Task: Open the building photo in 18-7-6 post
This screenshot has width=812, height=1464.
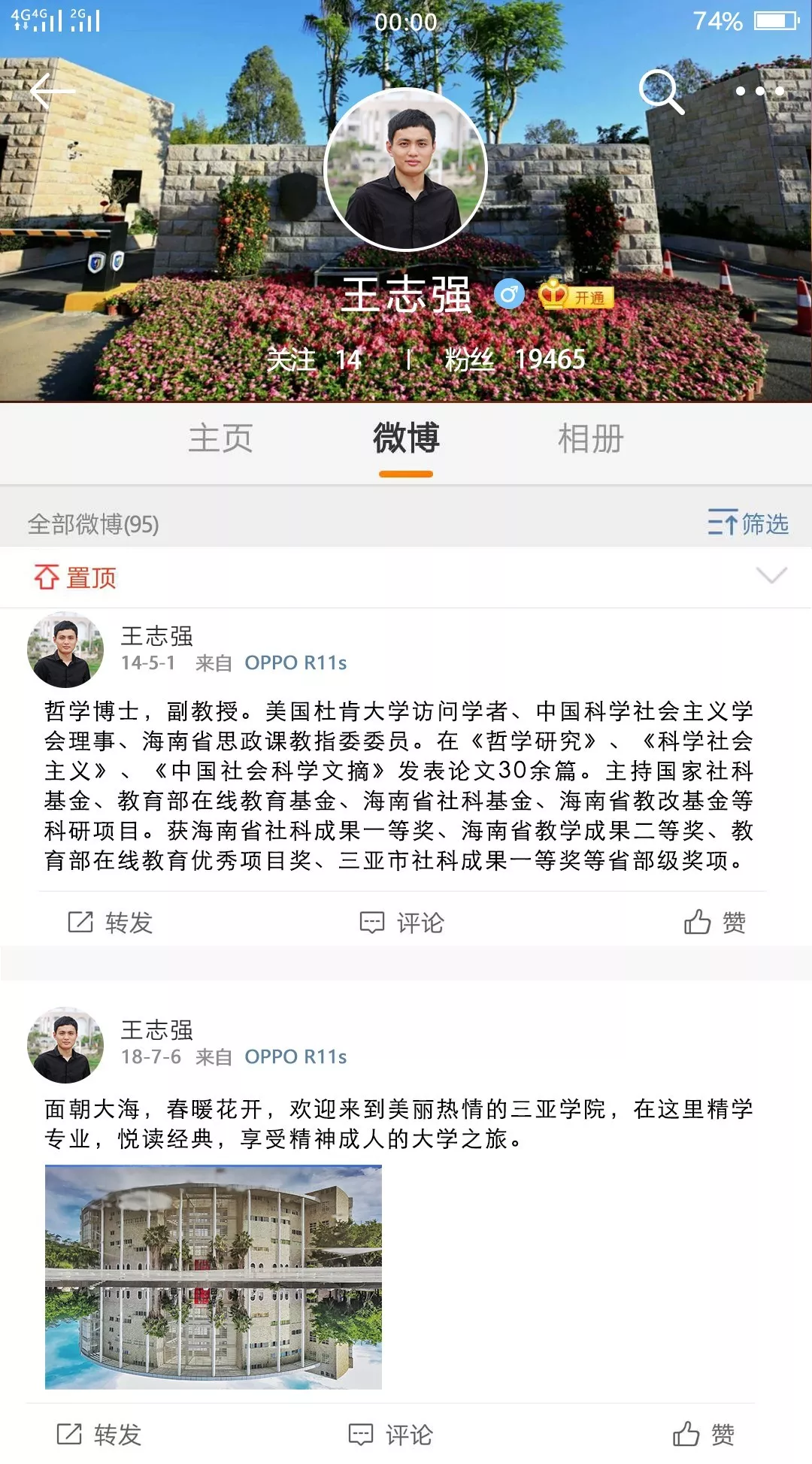Action: click(x=214, y=1276)
